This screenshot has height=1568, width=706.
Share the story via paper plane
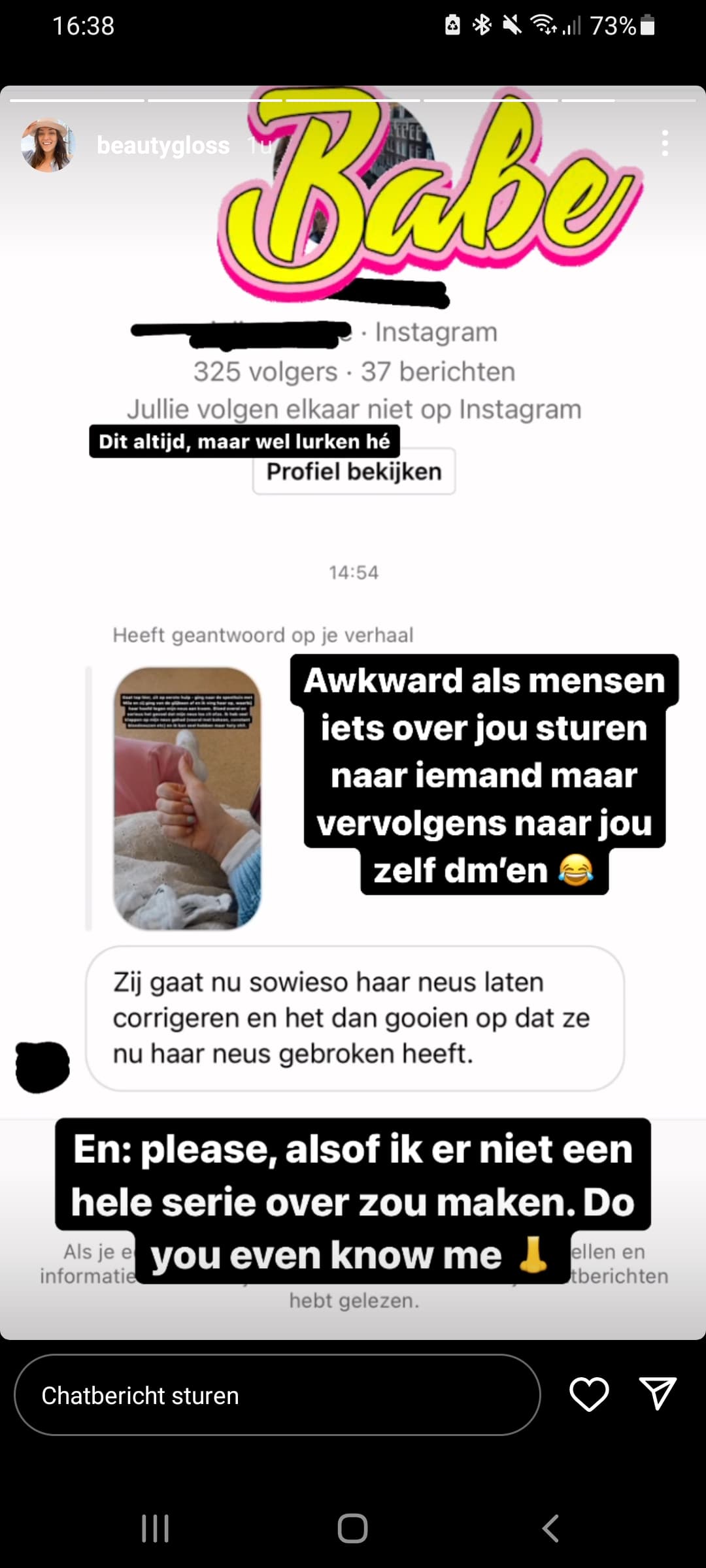click(657, 1394)
